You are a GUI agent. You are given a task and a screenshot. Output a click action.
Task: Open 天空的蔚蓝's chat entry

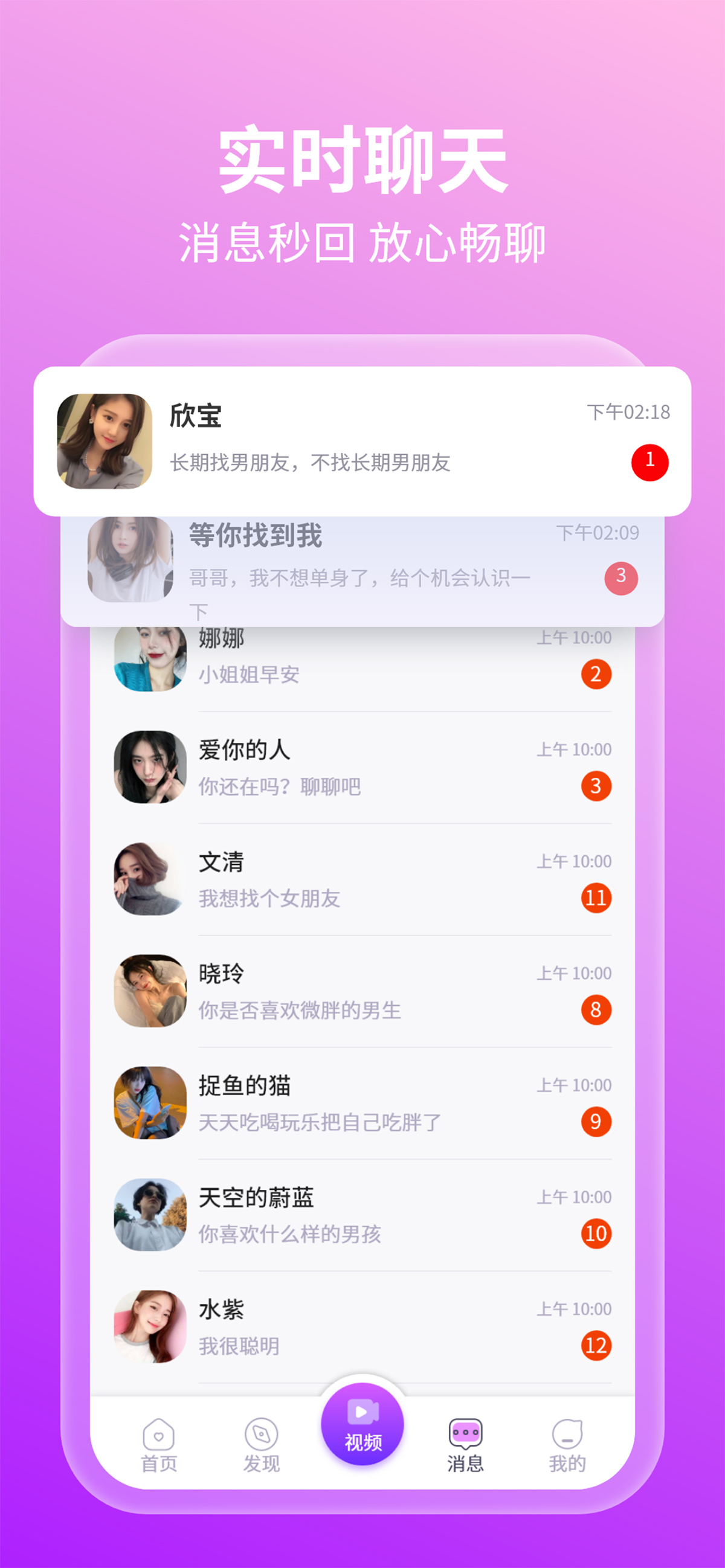pos(362,1214)
